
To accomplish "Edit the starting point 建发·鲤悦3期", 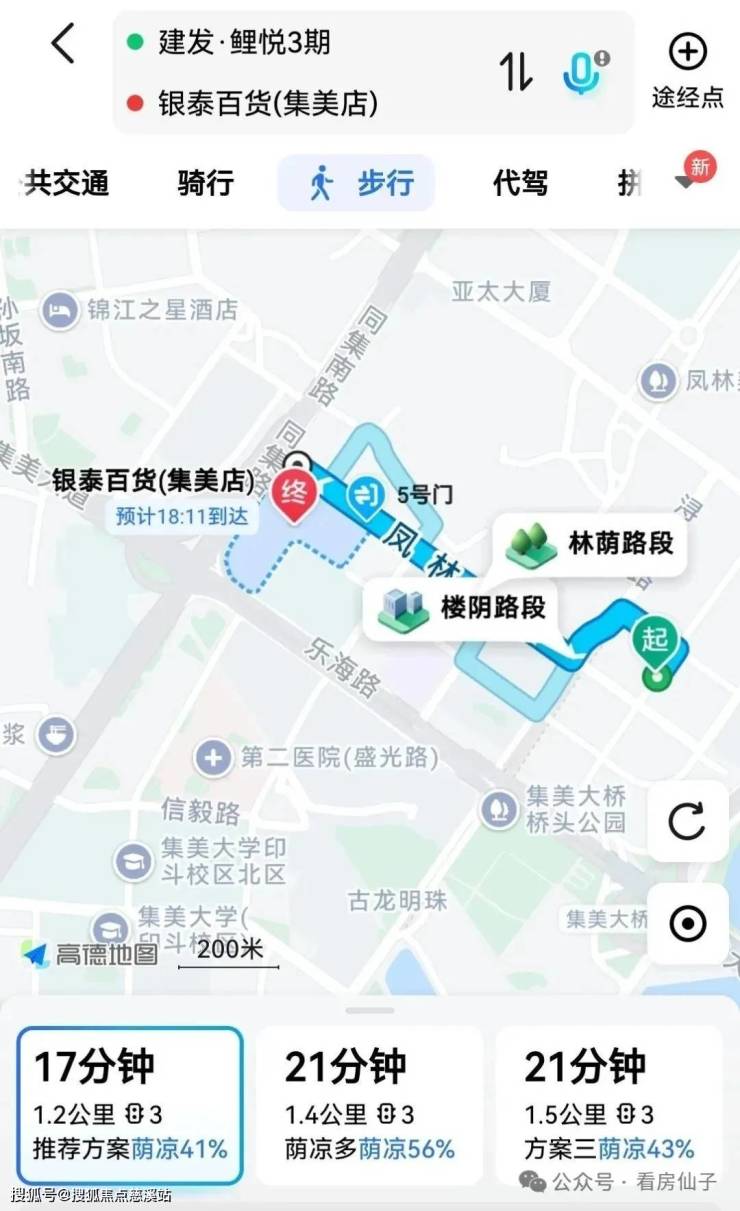I will click(244, 42).
